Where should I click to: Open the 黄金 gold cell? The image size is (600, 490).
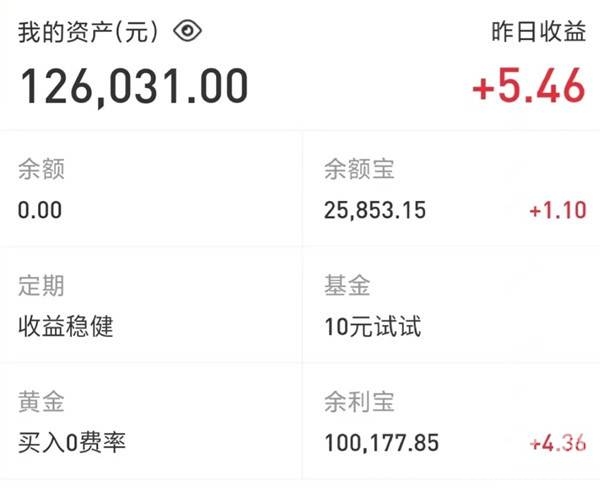[x=151, y=421]
